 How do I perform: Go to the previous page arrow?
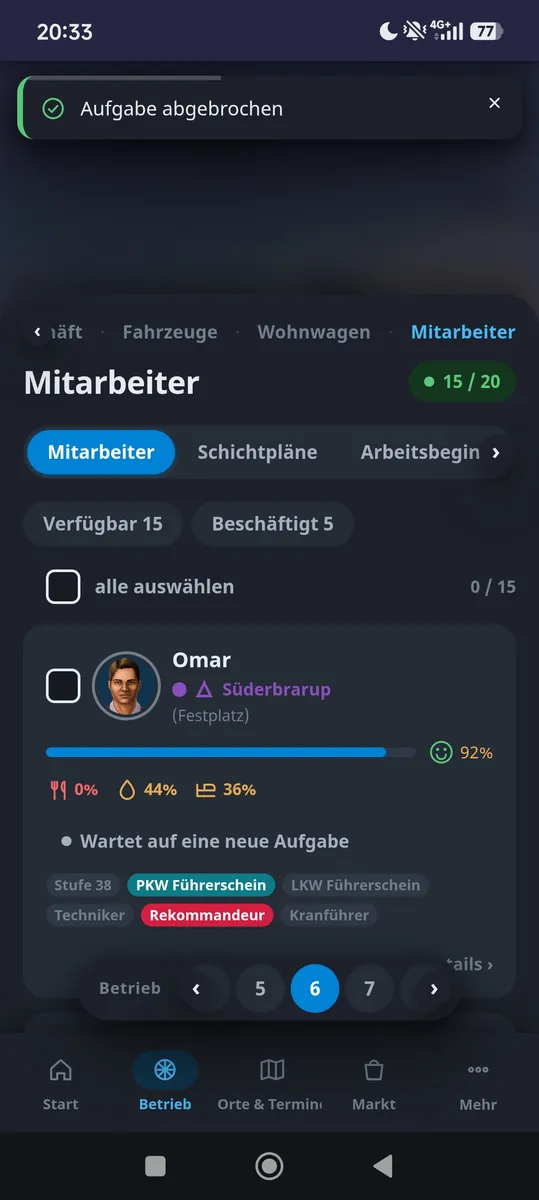point(196,989)
